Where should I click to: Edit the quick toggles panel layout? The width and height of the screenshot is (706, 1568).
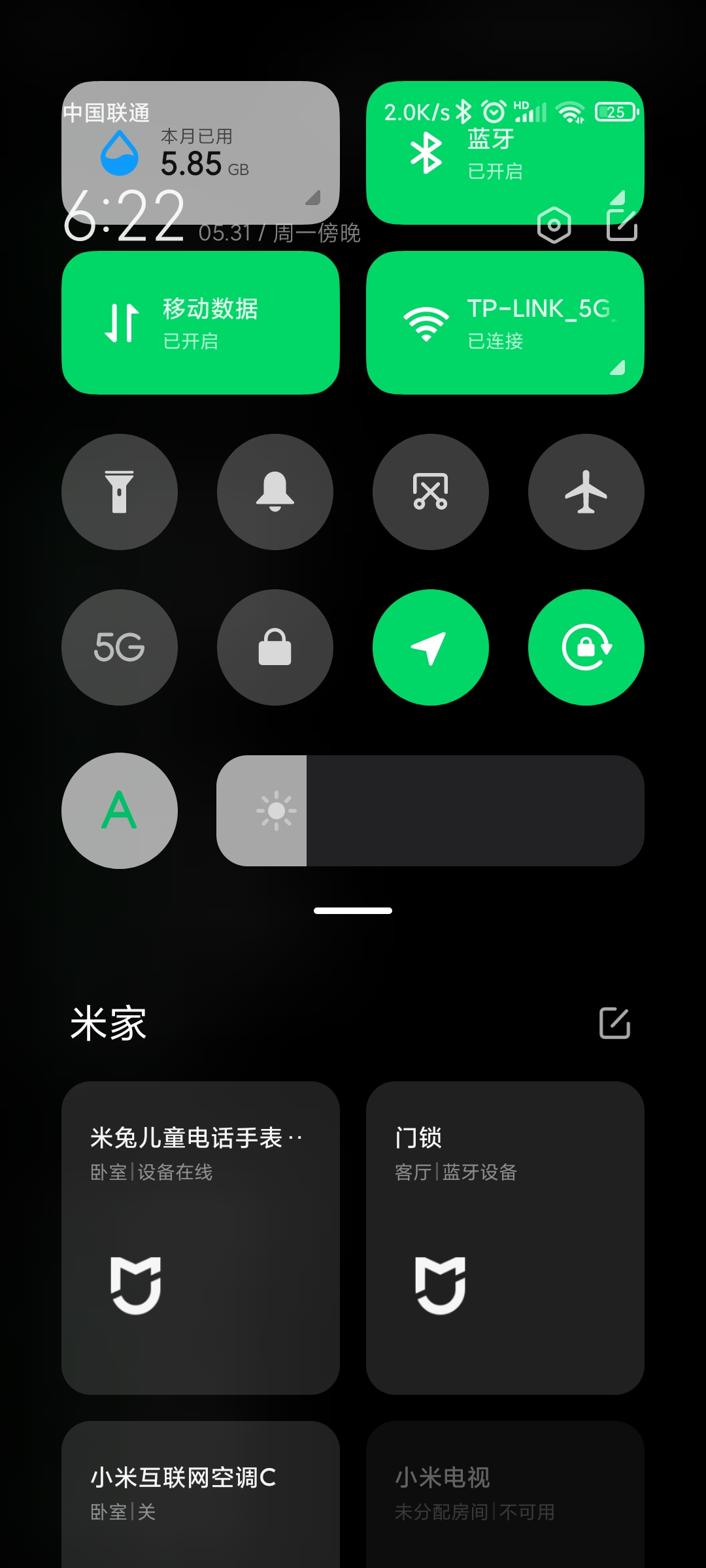coord(622,225)
